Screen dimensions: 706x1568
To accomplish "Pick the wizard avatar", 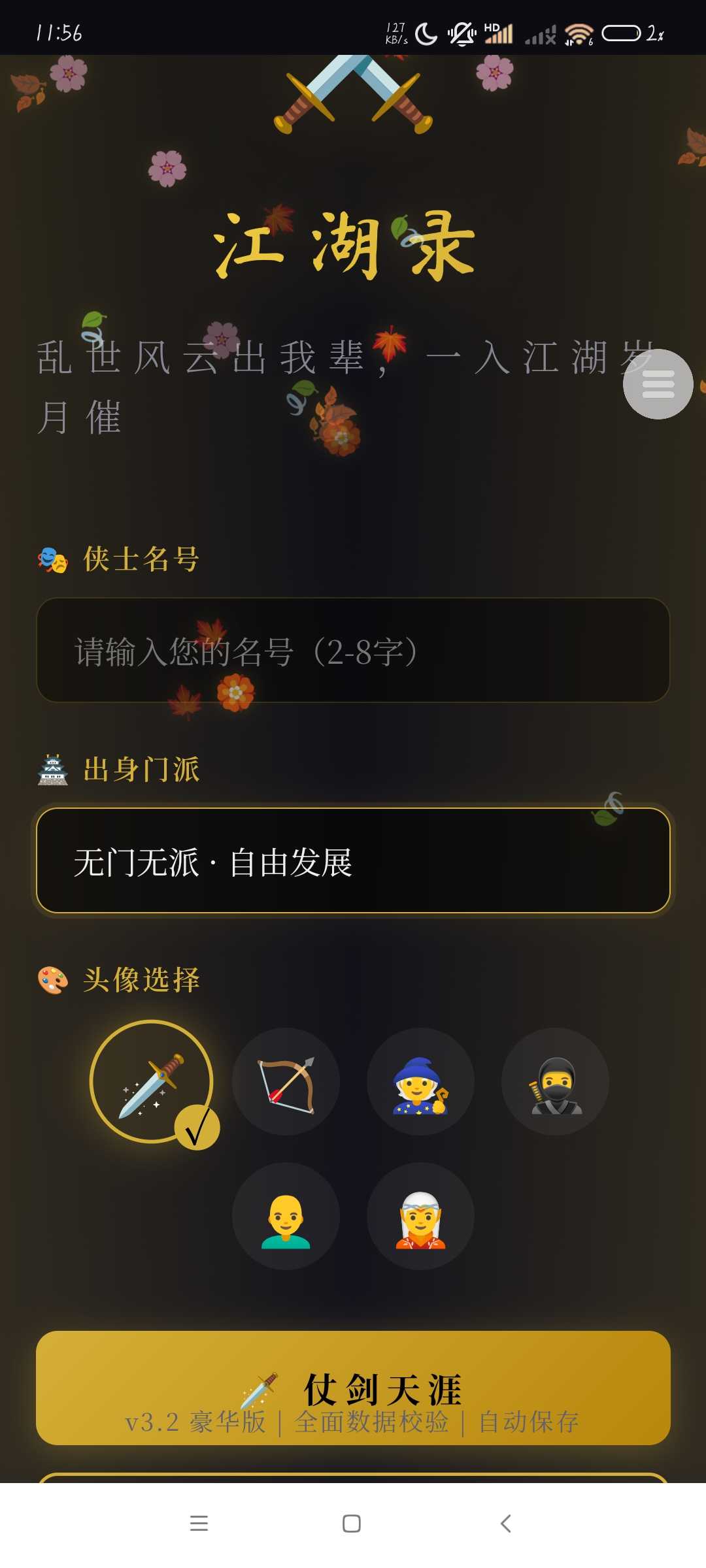I will point(420,1082).
